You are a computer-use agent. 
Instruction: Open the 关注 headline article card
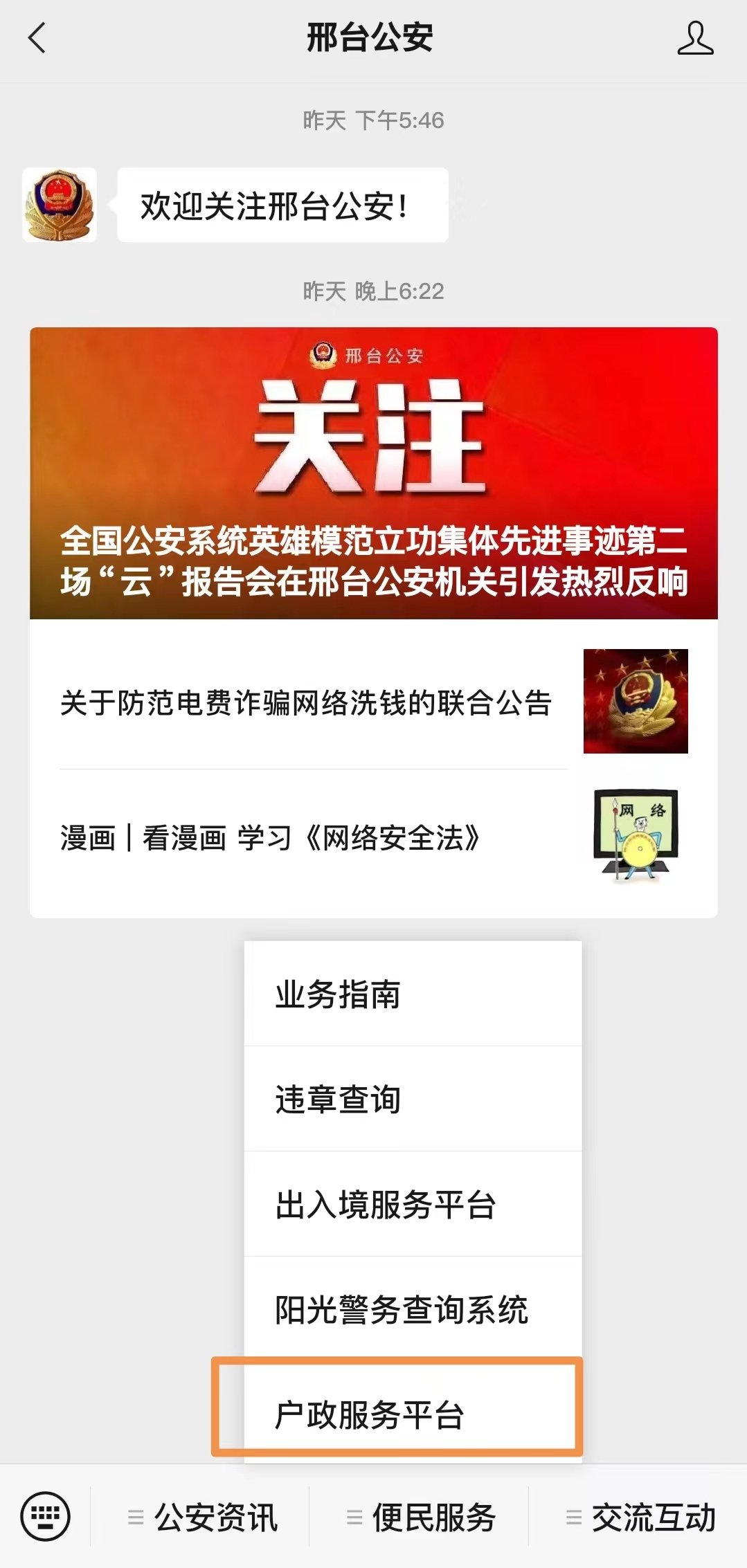point(373,473)
